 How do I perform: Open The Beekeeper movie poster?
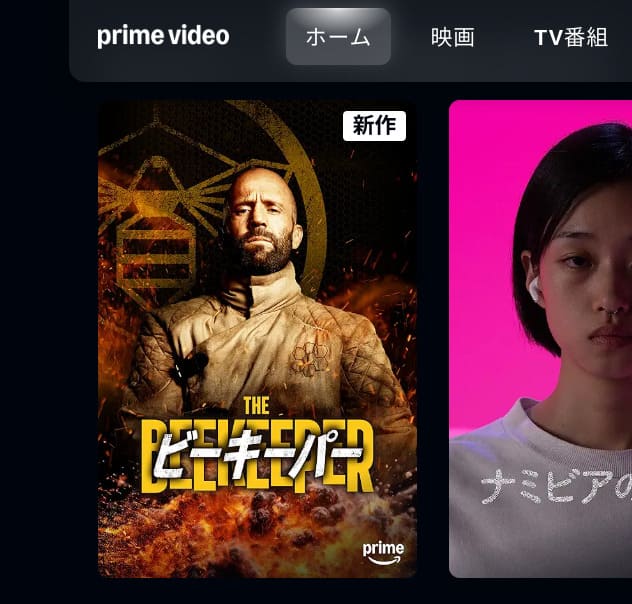click(x=257, y=340)
